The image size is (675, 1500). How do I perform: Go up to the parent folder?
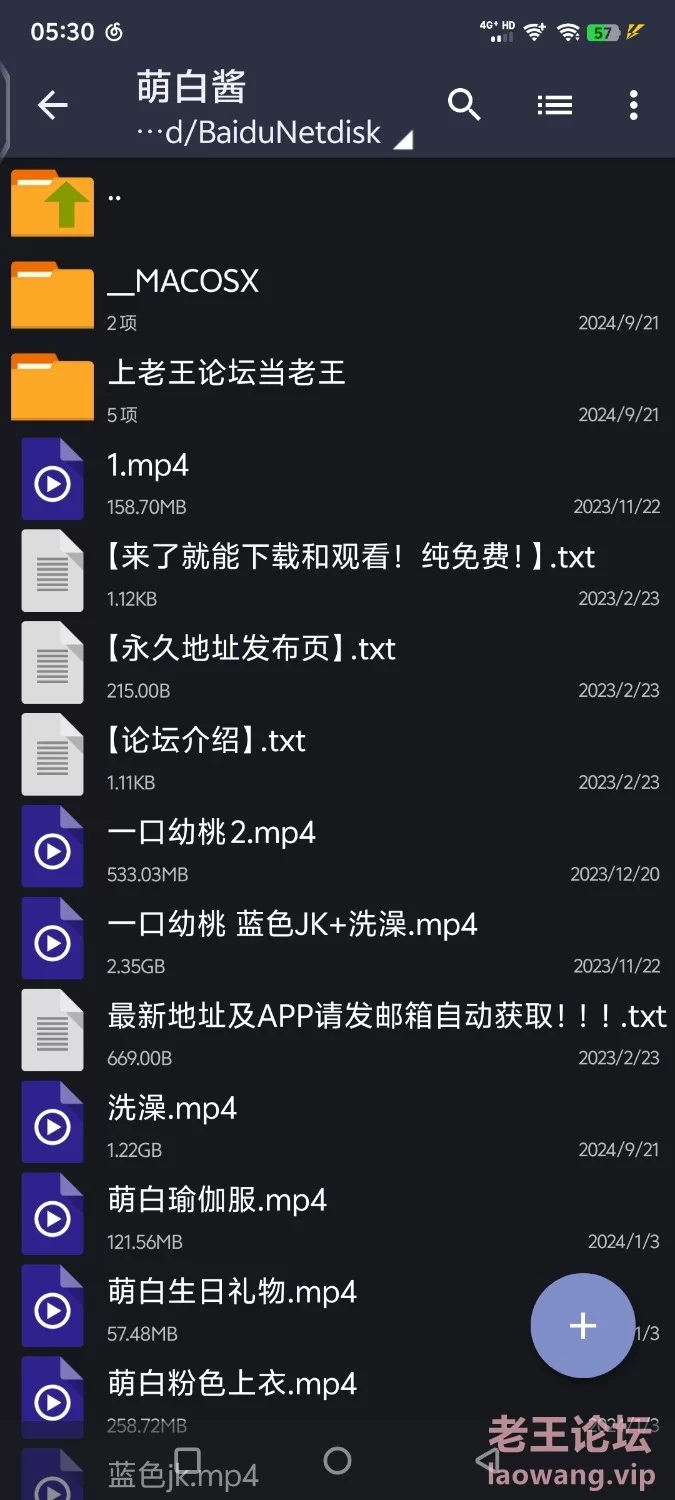[x=337, y=203]
